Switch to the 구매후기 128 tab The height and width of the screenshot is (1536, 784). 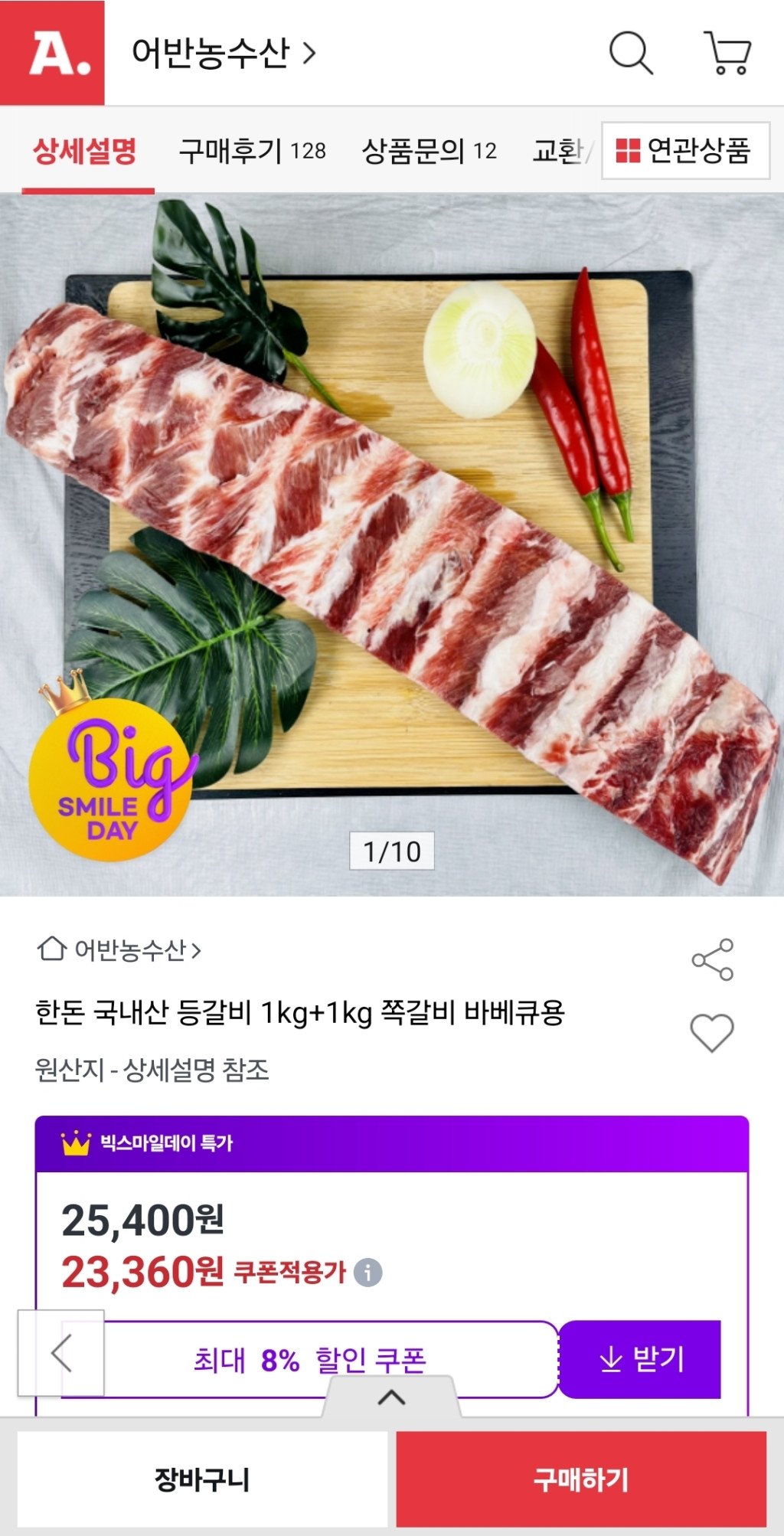[252, 151]
